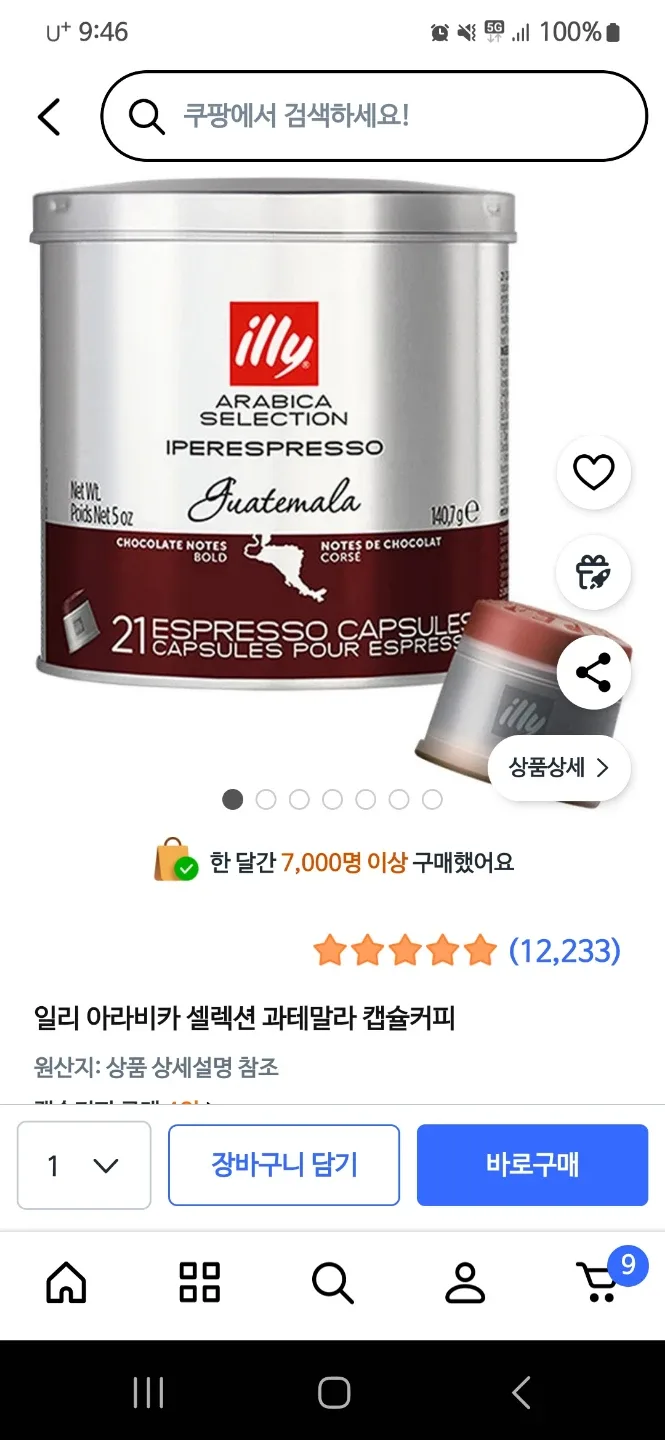
Task: Open the search tab in bottom bar
Action: coord(332,1282)
